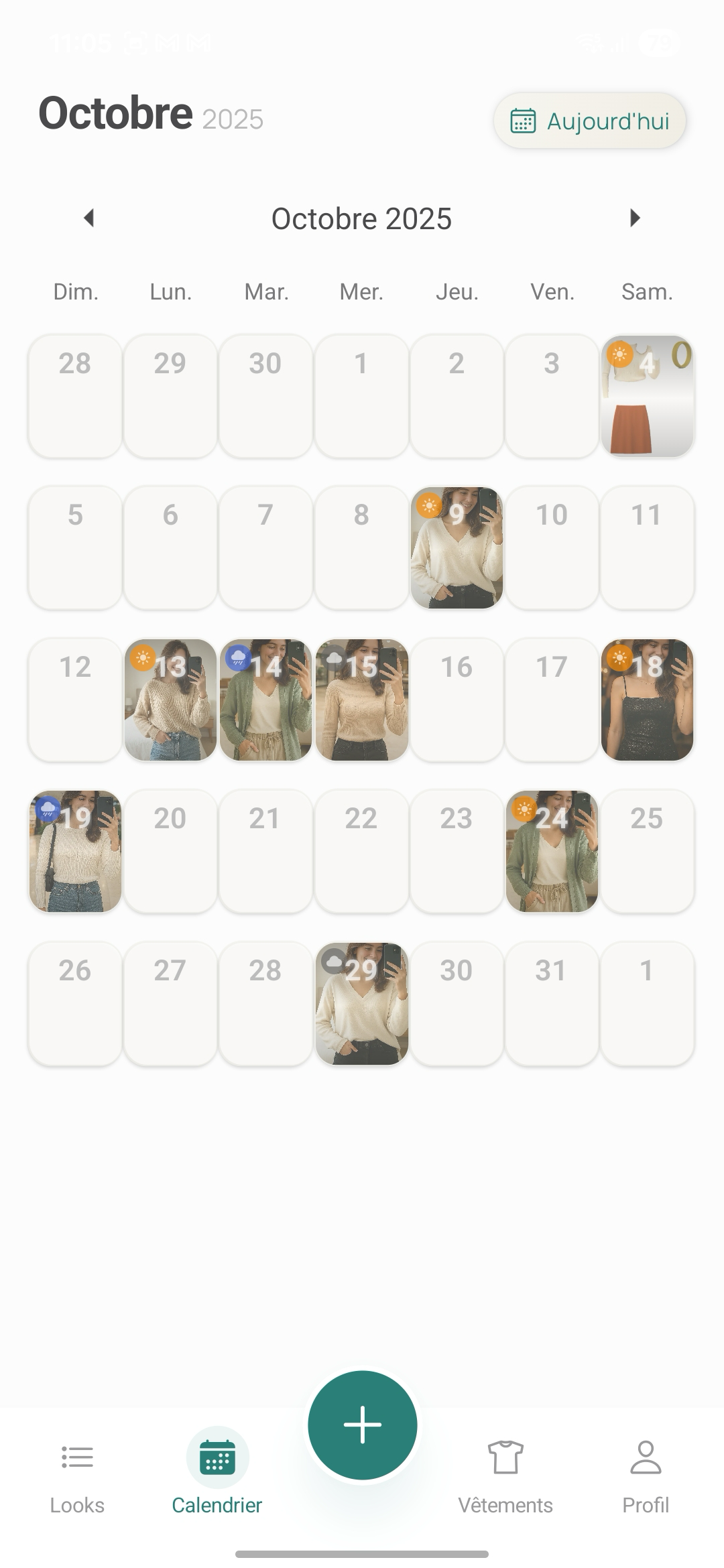The height and width of the screenshot is (1568, 724).
Task: Open the Octobre 2025 header label
Action: coord(362,218)
